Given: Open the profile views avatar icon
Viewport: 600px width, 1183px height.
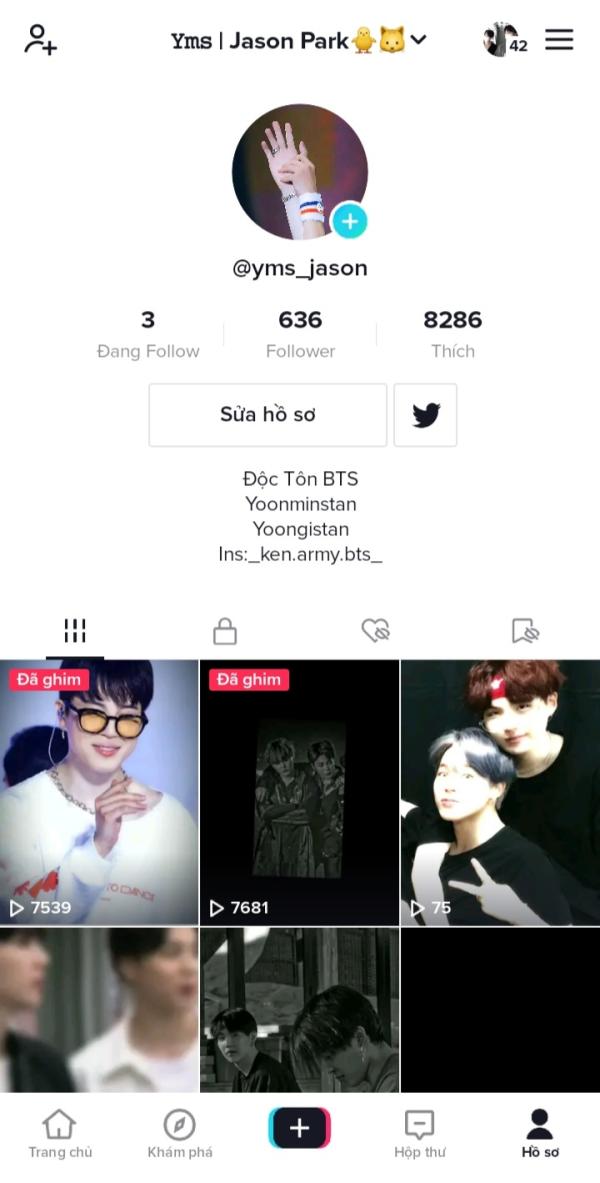Looking at the screenshot, I should [504, 40].
